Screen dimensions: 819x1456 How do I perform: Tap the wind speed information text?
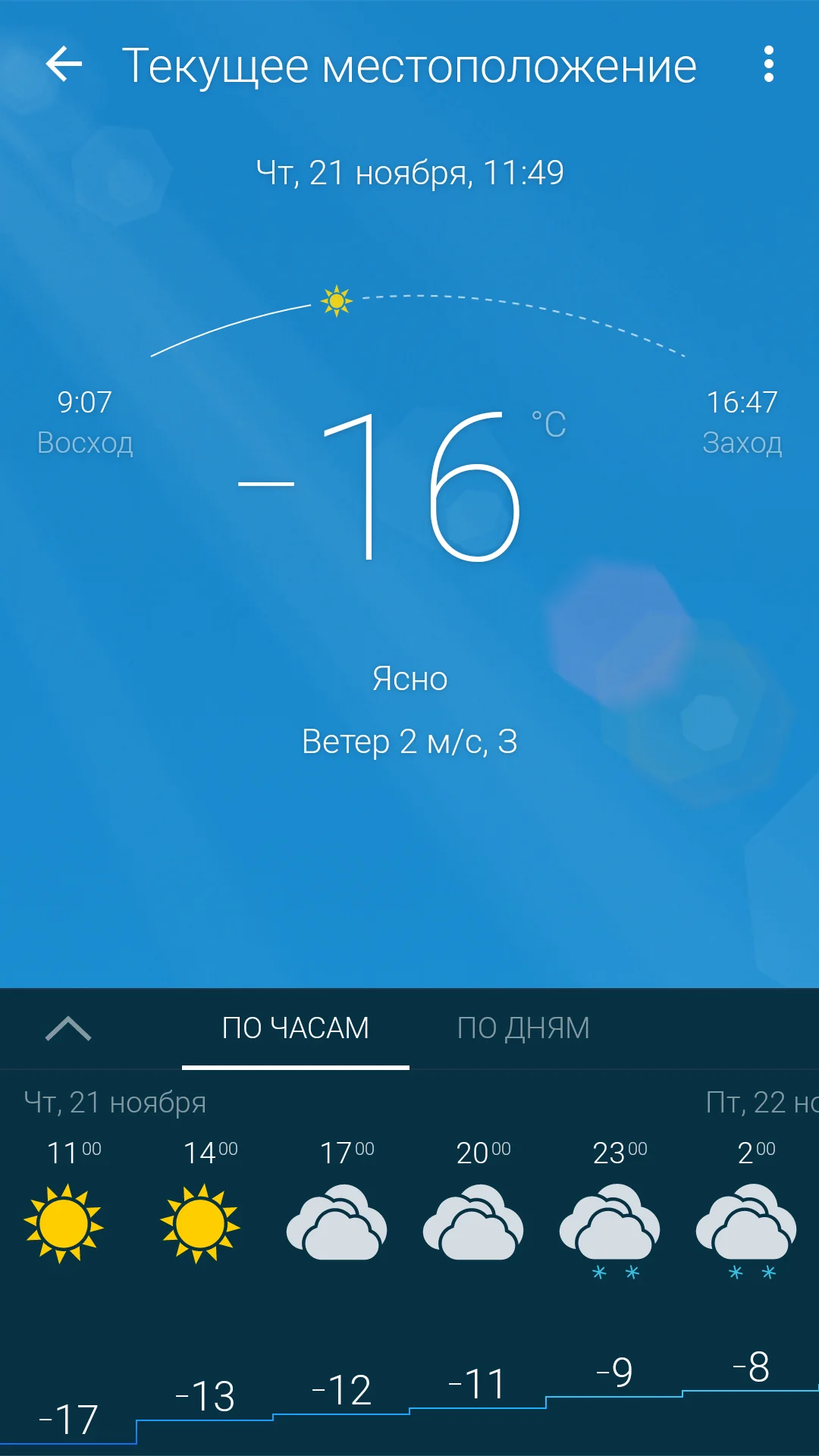point(409,743)
